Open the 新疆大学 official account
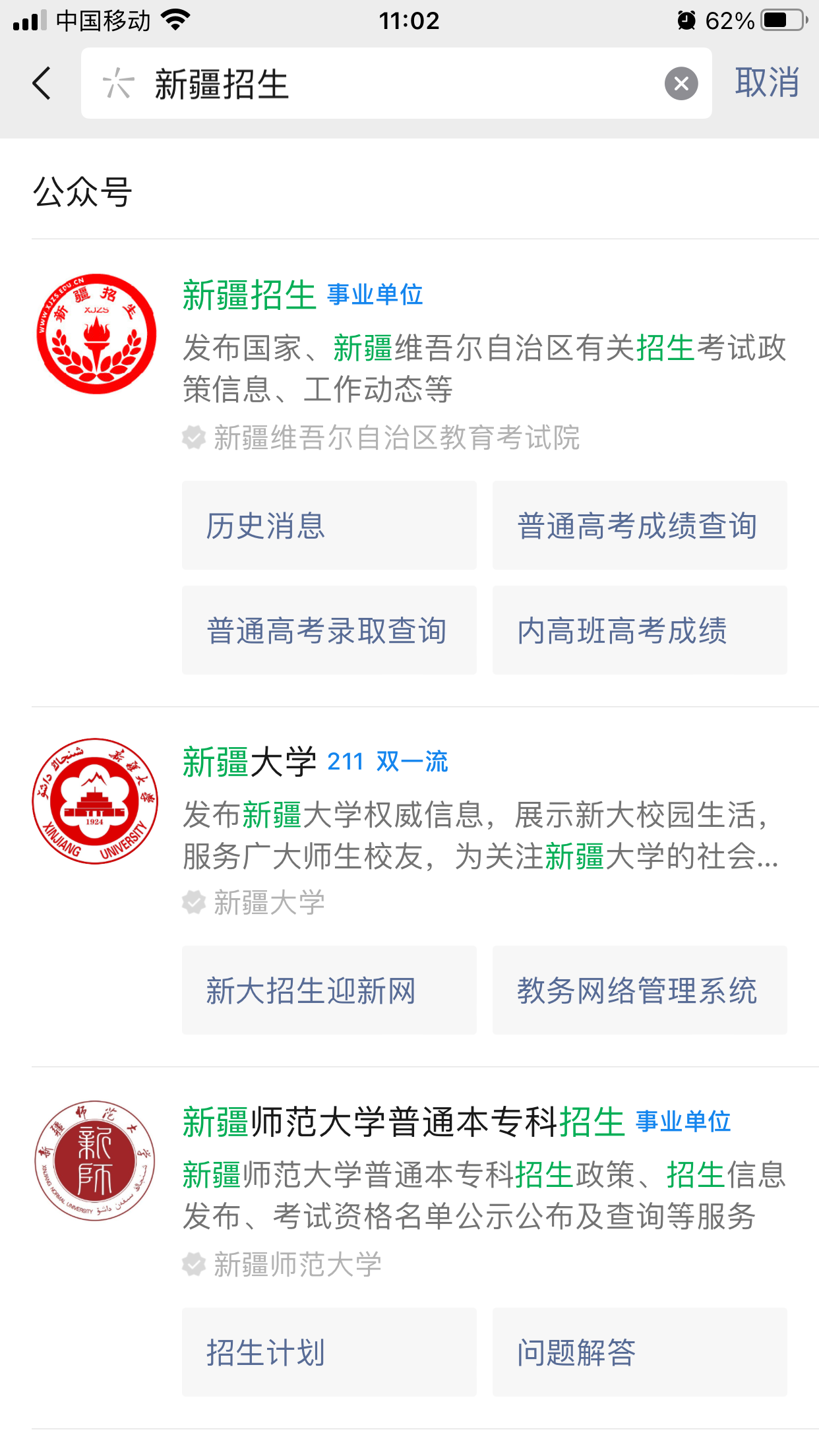Viewport: 819px width, 1456px height. pyautogui.click(x=249, y=762)
